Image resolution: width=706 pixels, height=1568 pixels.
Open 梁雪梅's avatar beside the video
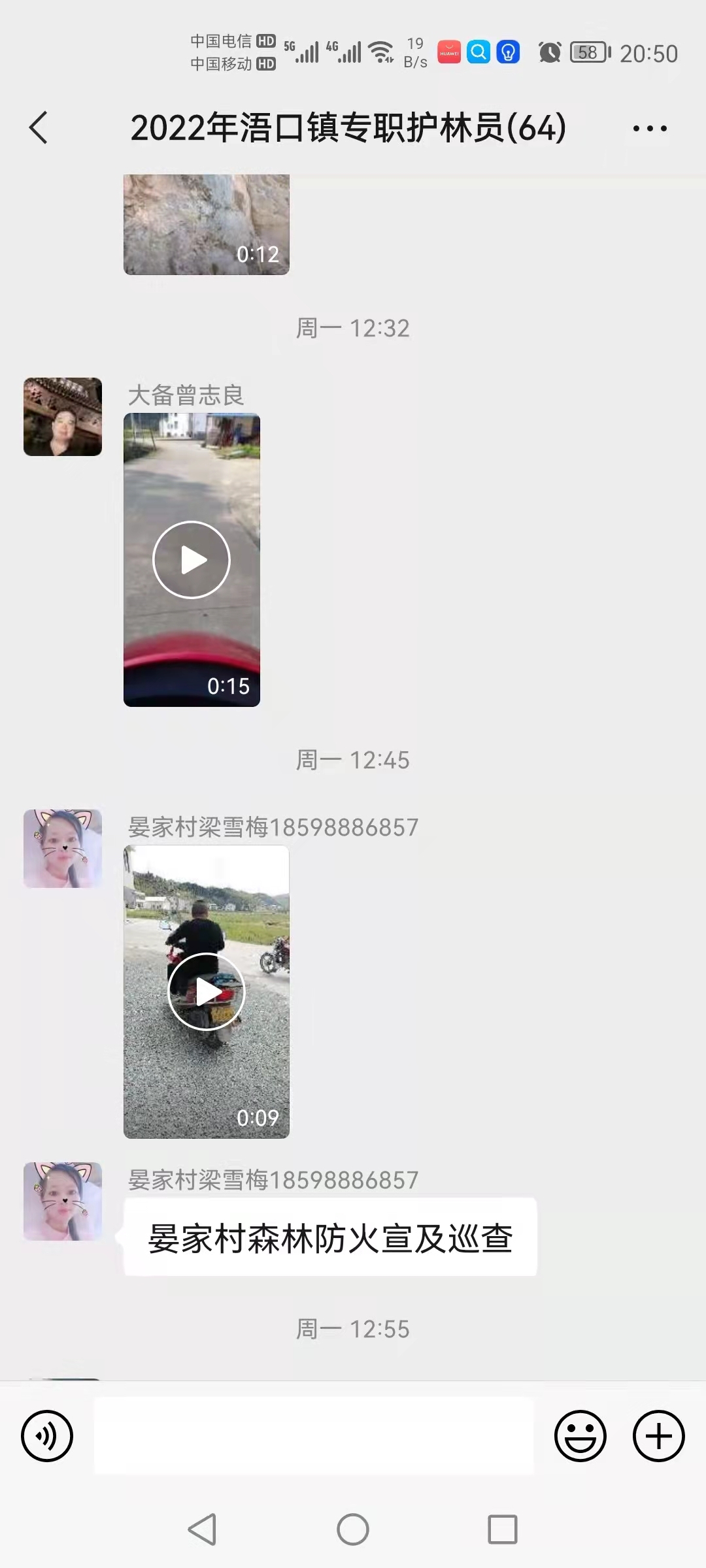tap(63, 849)
